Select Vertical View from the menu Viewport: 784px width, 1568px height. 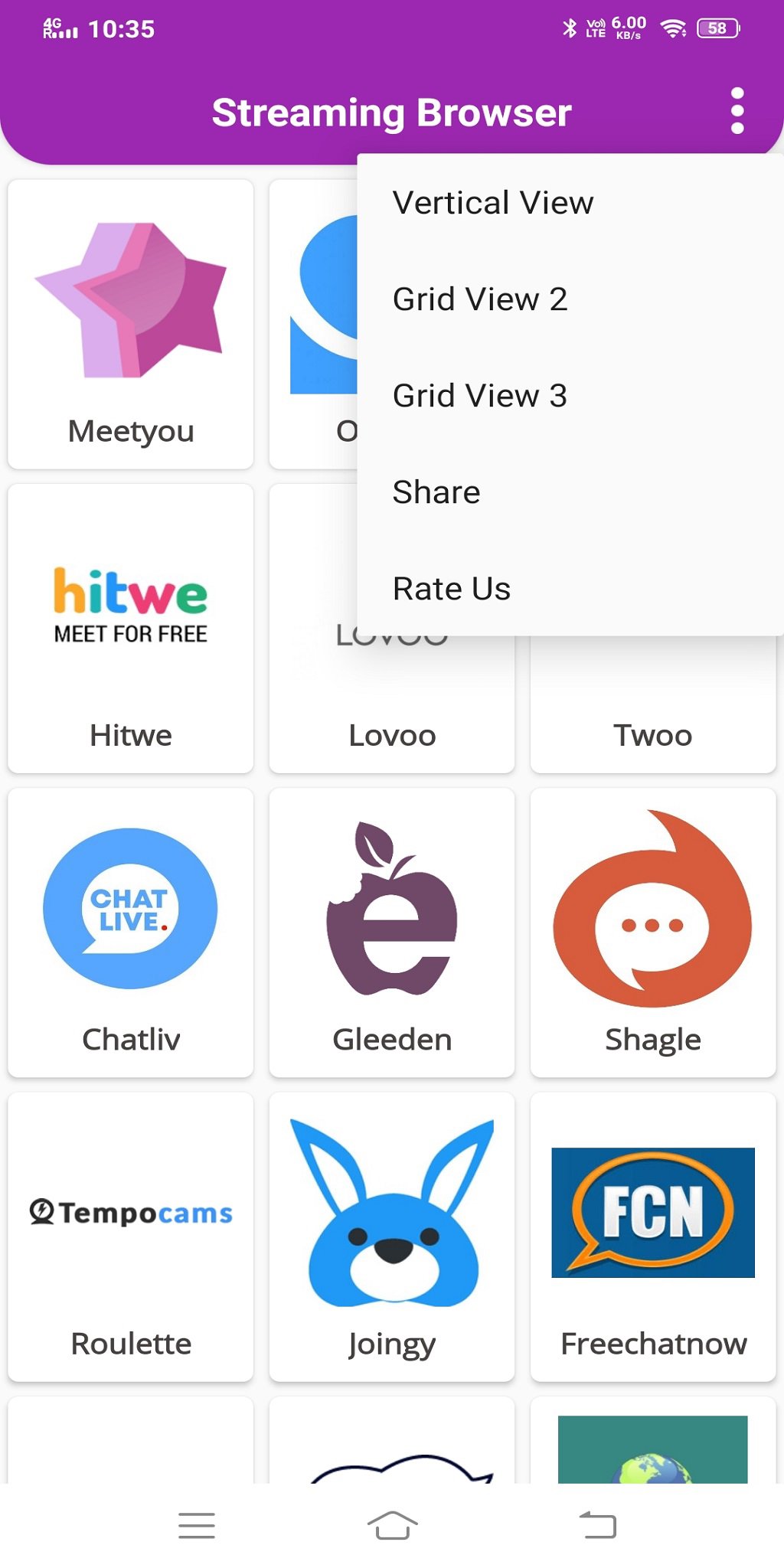492,203
